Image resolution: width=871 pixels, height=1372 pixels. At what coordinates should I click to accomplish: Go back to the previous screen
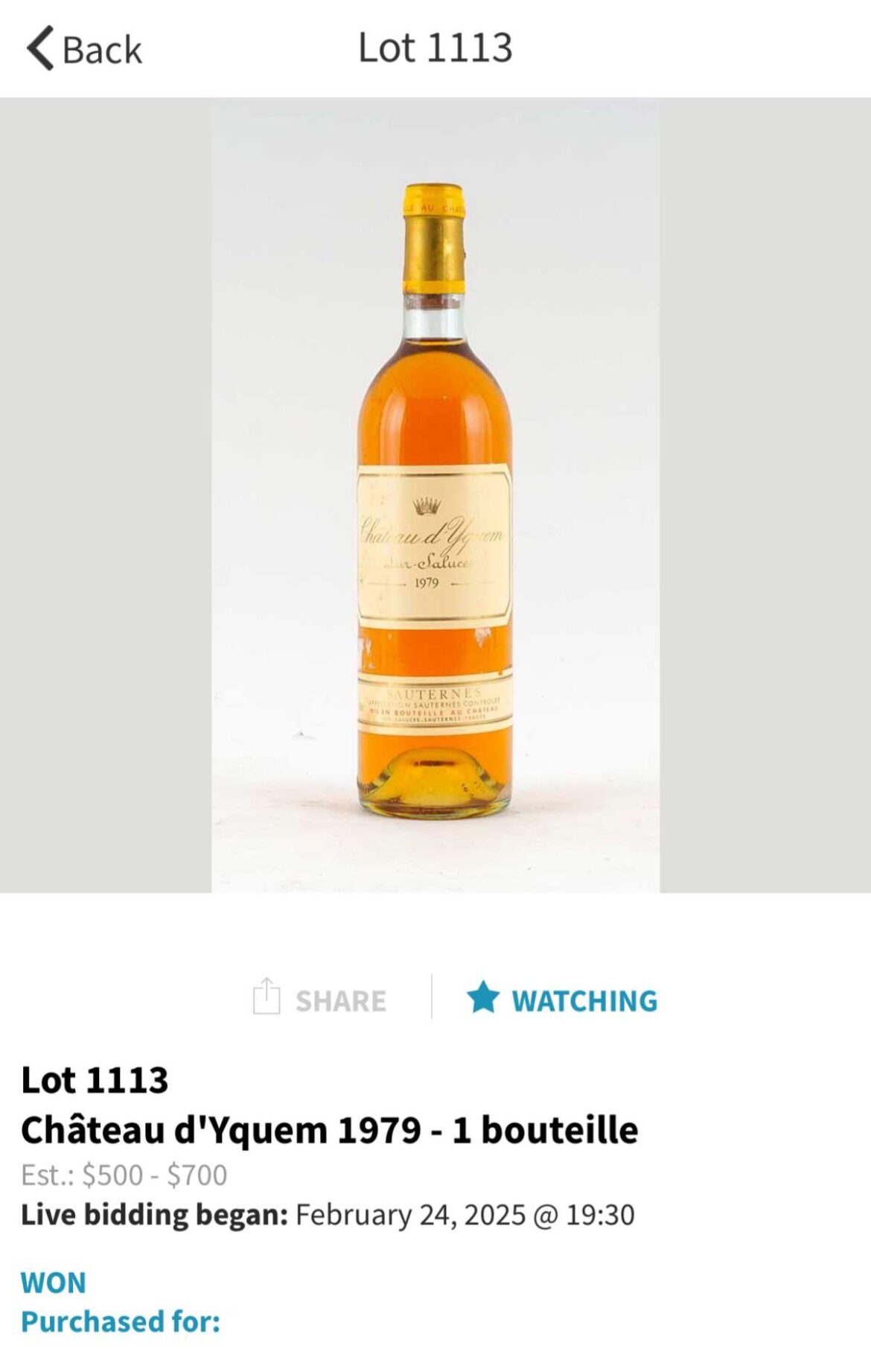[83, 49]
